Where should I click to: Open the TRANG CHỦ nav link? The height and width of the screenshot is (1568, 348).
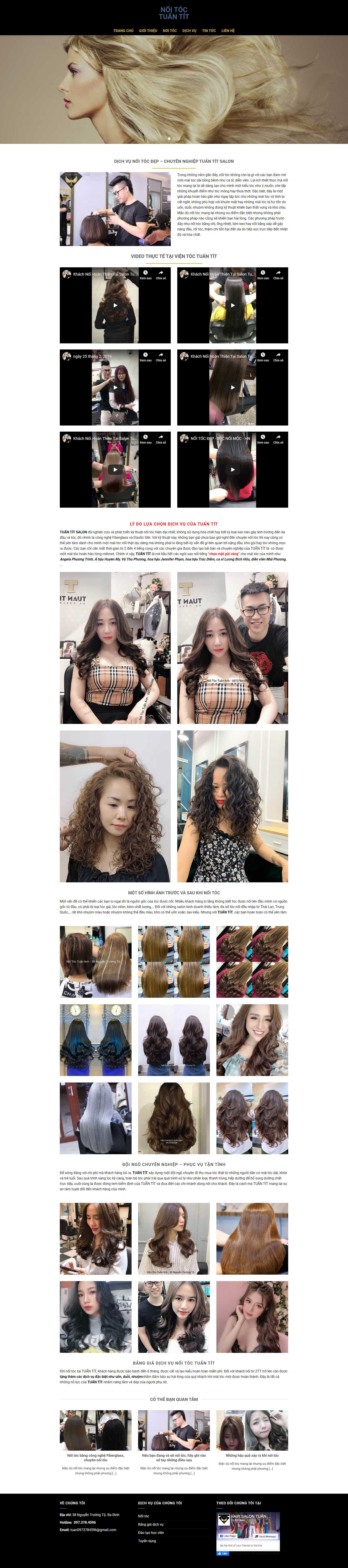coord(123,30)
